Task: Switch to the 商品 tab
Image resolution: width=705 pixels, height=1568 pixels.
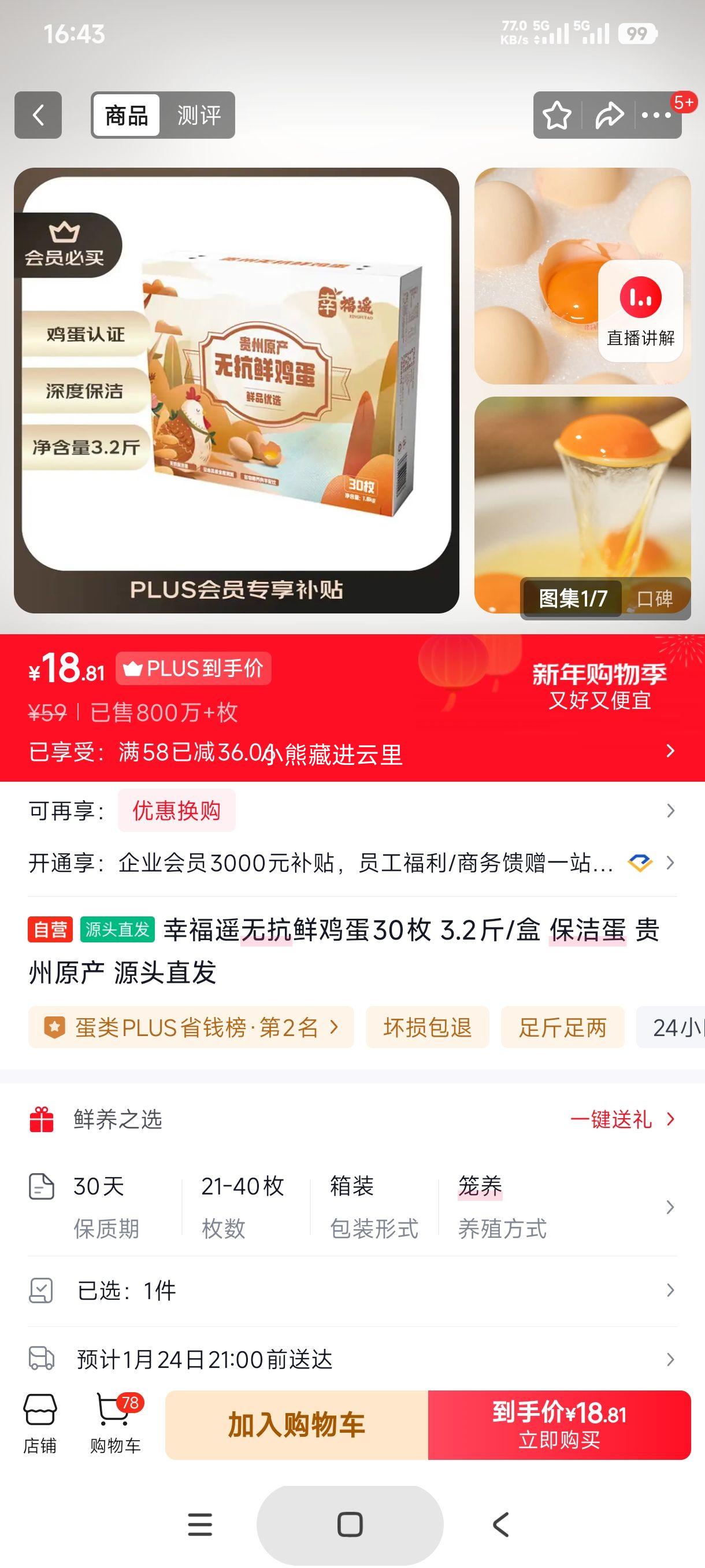Action: pyautogui.click(x=128, y=114)
